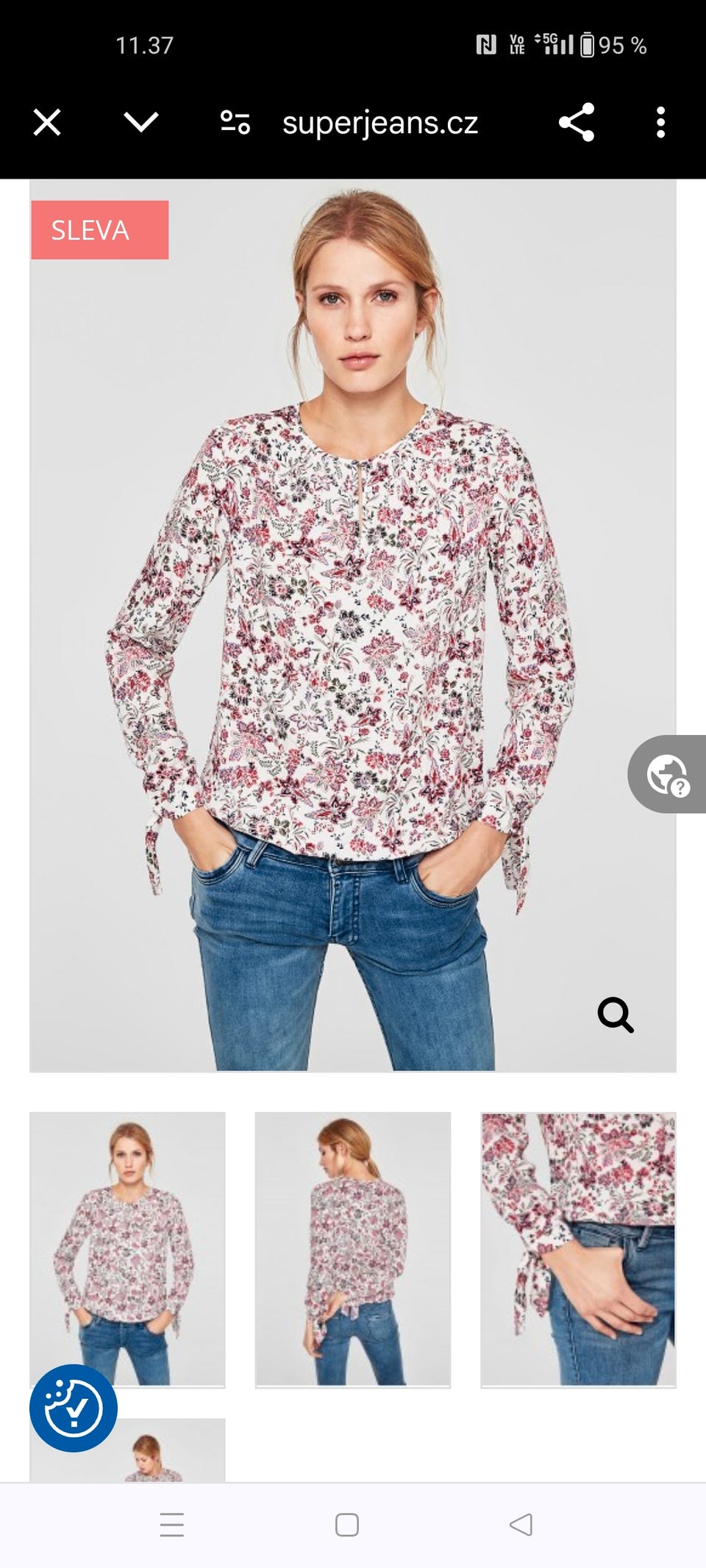Open site settings next to superjeans.cz
This screenshot has height=1568, width=706.
click(235, 122)
